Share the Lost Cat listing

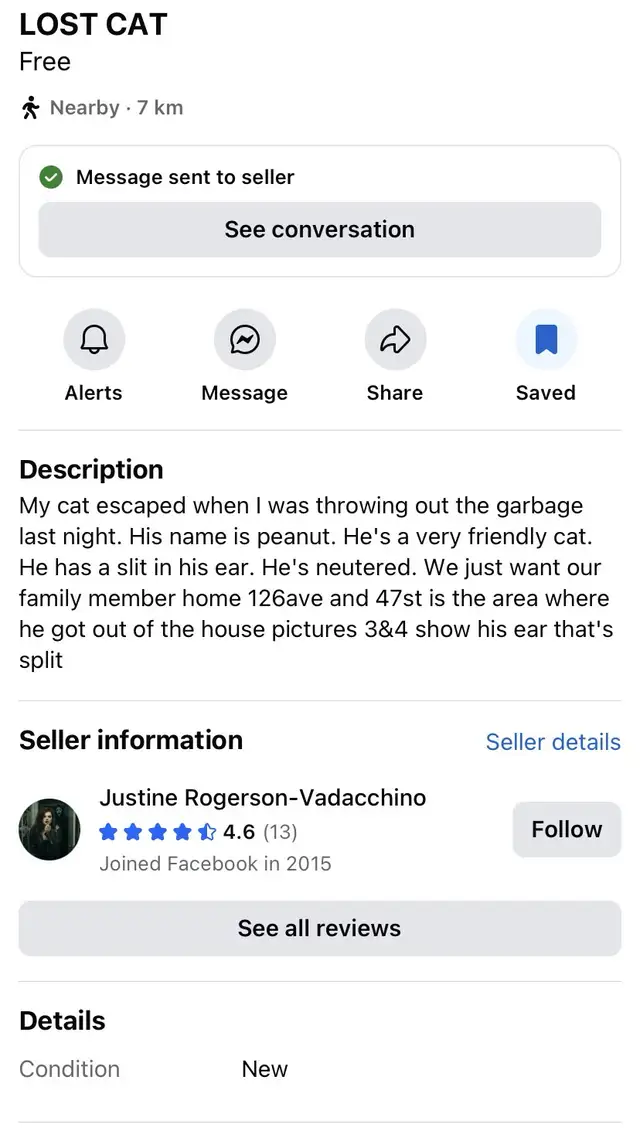coord(395,340)
